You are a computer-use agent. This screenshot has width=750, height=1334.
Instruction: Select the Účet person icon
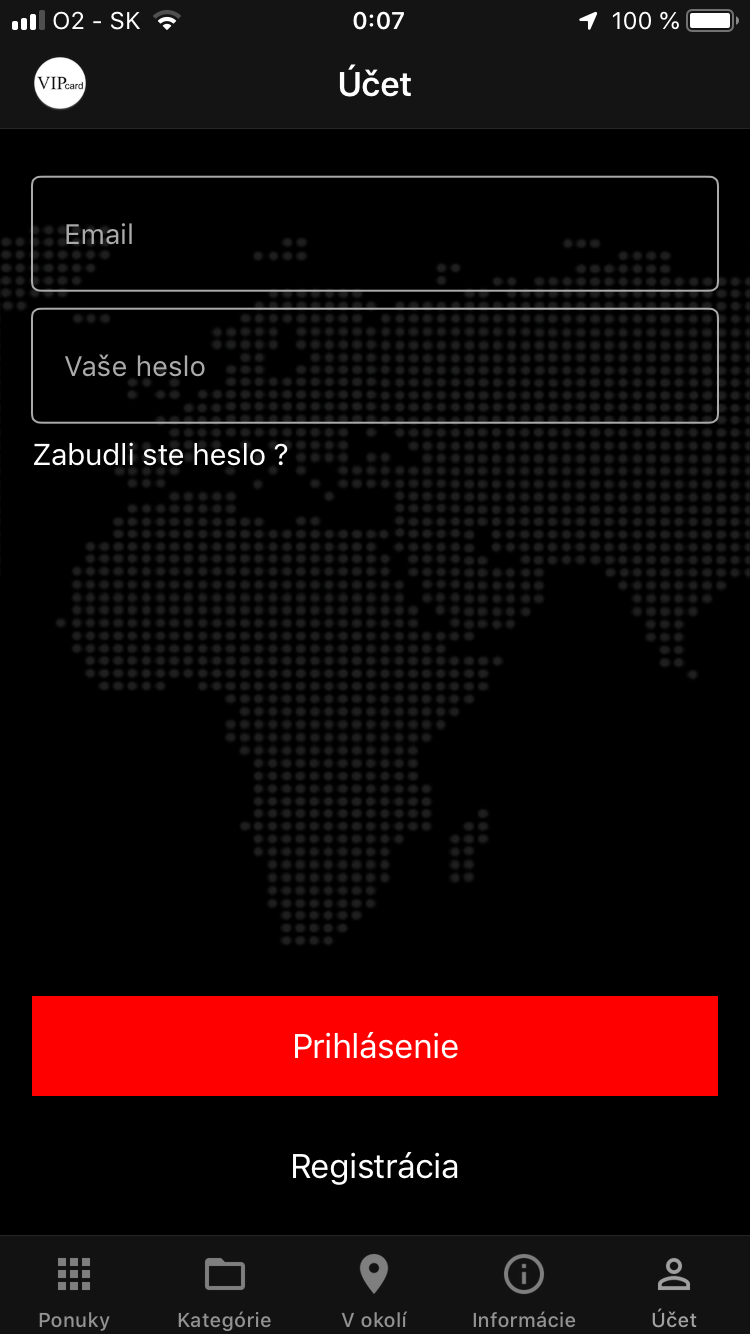(x=674, y=1273)
